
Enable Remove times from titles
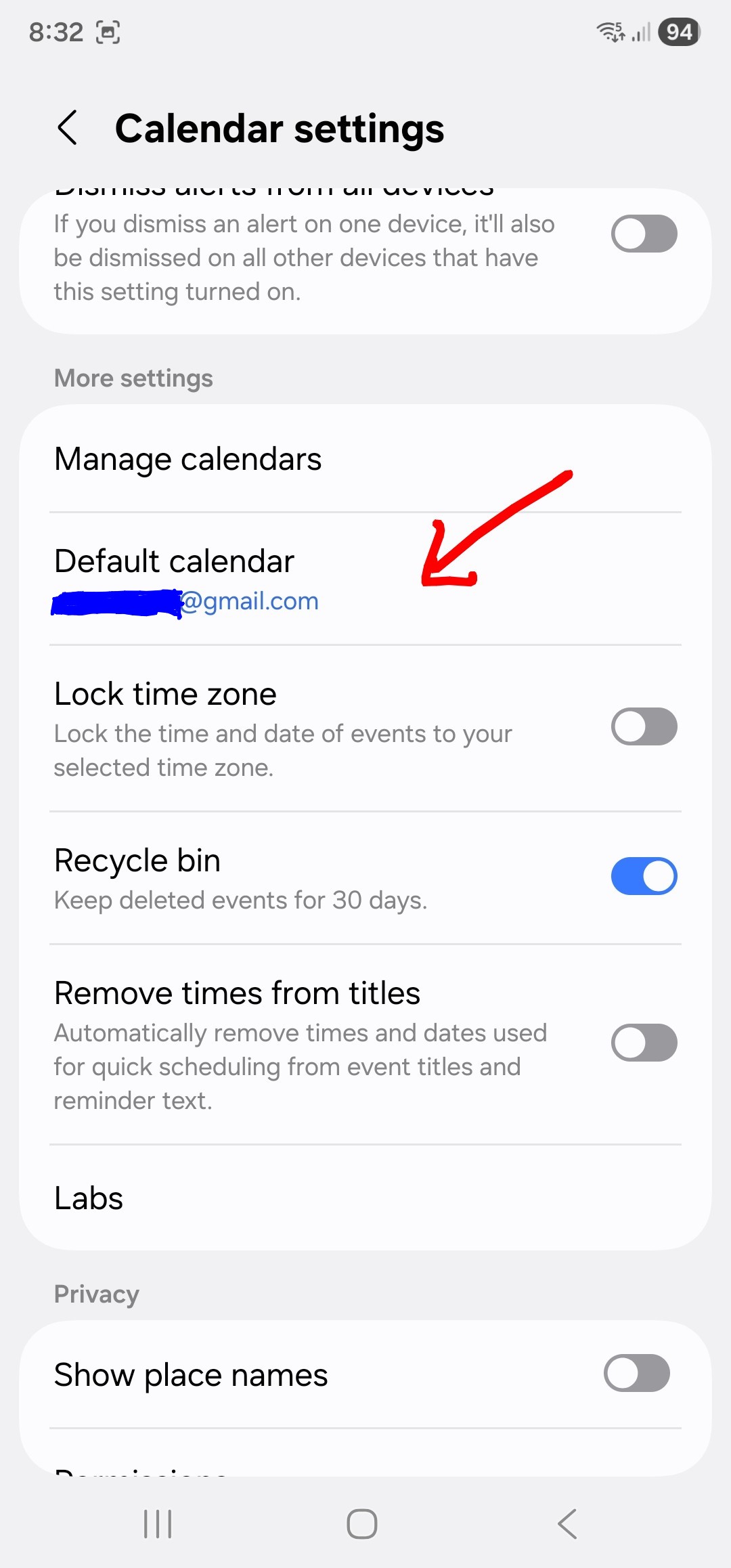coord(644,1043)
